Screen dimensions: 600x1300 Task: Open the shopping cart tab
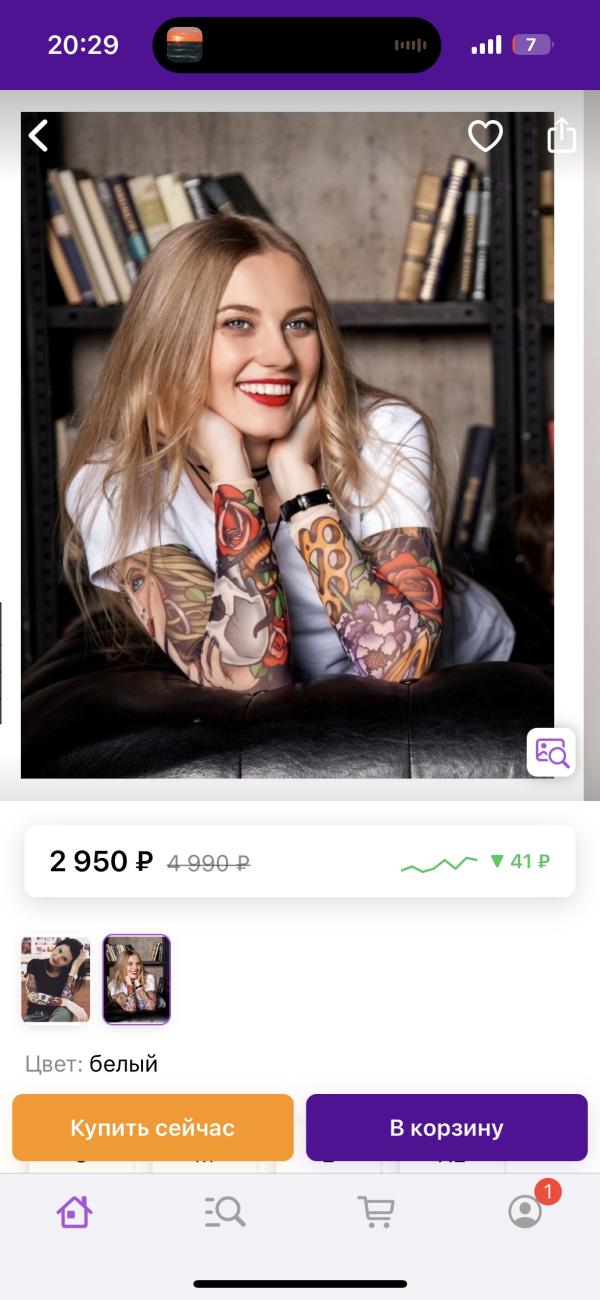(x=376, y=1212)
